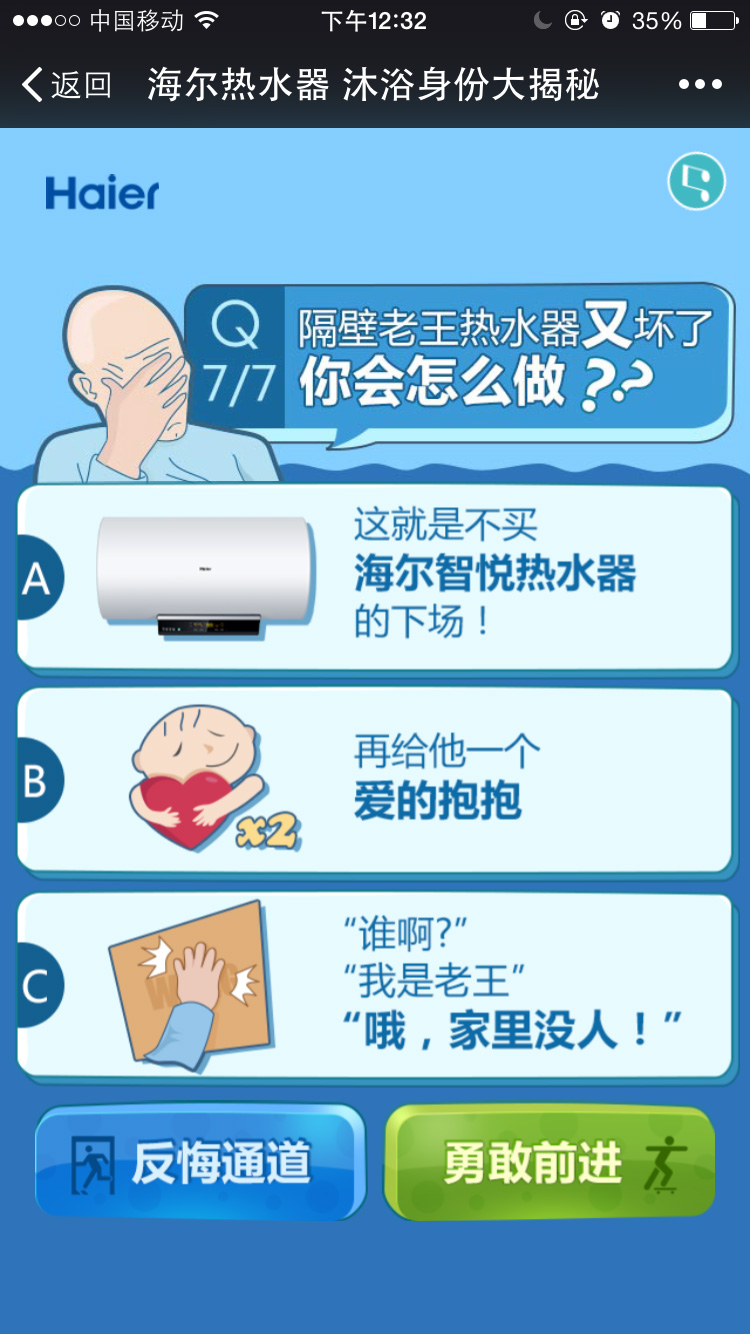Image resolution: width=750 pixels, height=1334 pixels.
Task: Continue with the 勇敢前进 button
Action: coord(550,1163)
